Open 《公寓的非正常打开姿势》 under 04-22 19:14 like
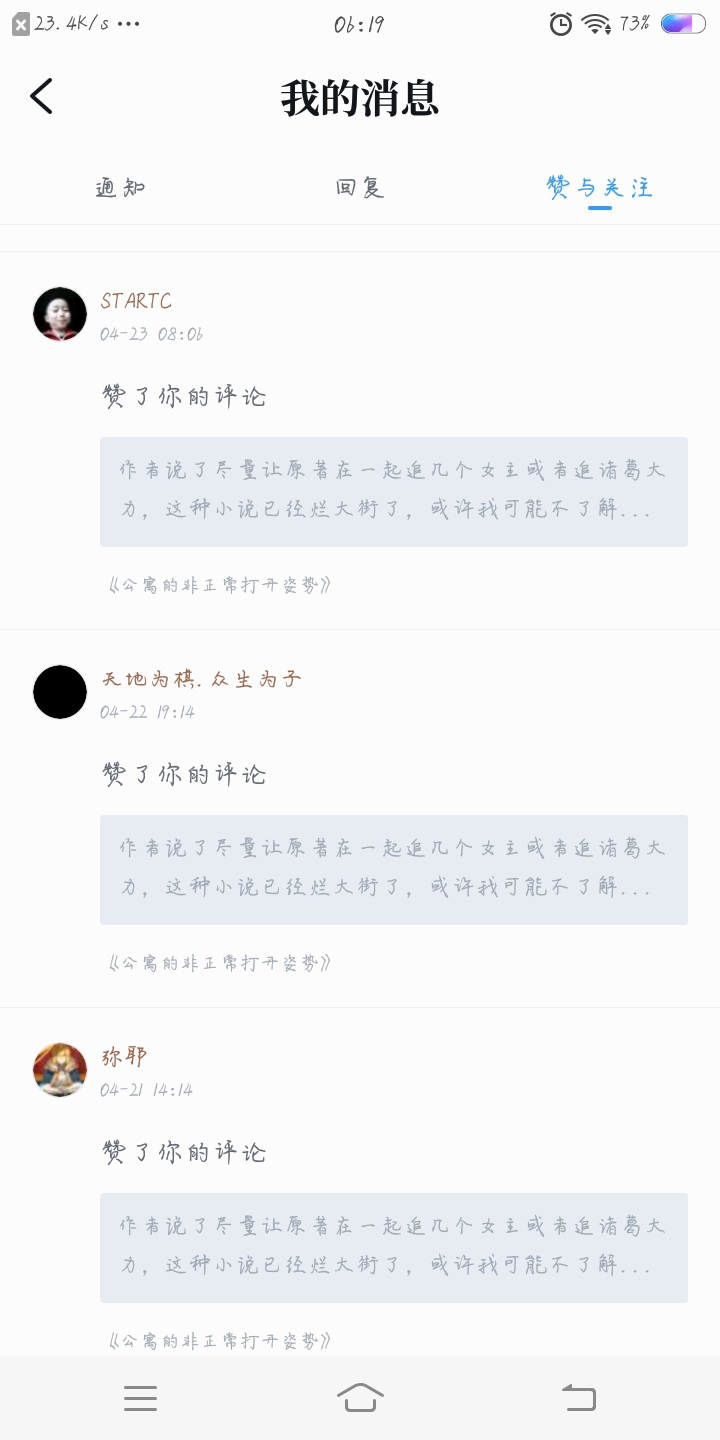 click(x=219, y=963)
